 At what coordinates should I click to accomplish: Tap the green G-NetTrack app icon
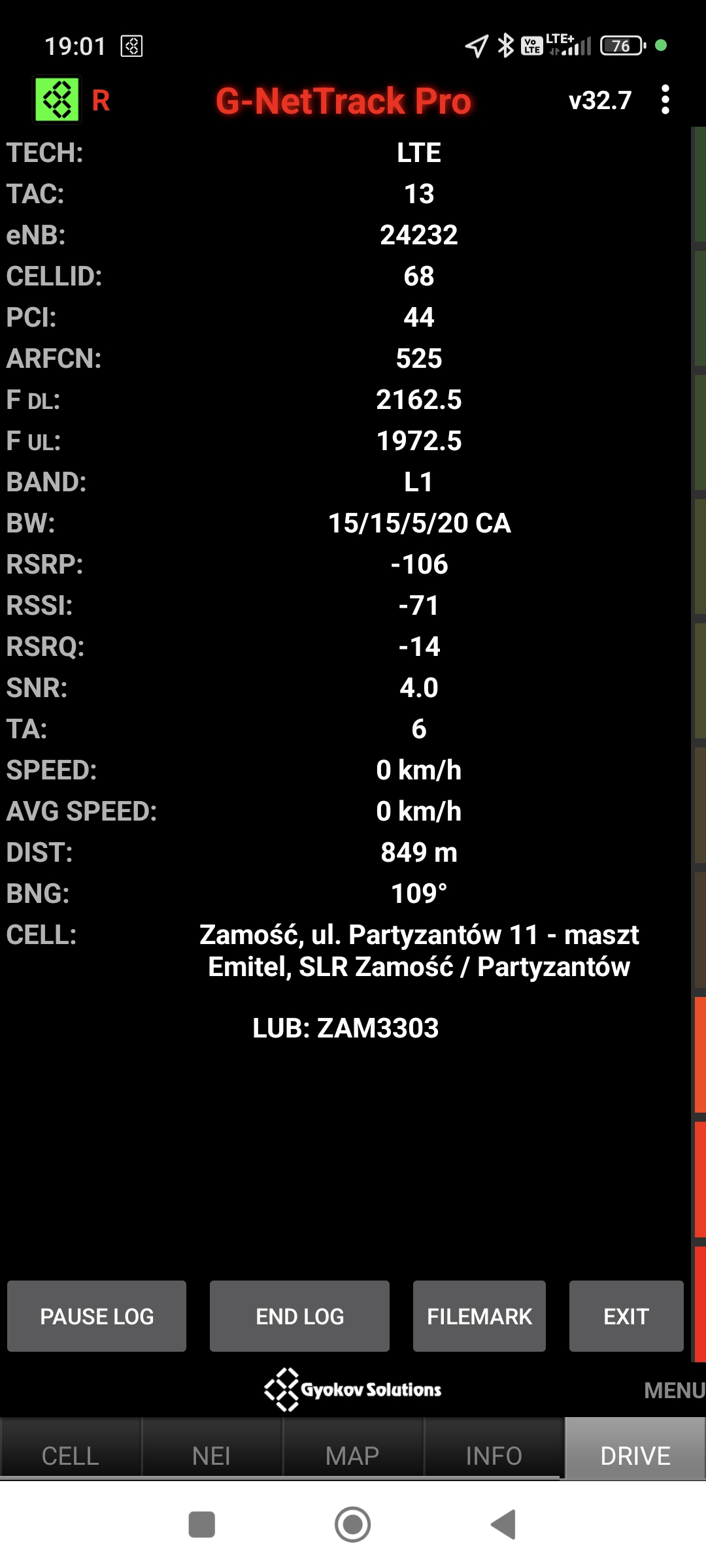point(58,100)
